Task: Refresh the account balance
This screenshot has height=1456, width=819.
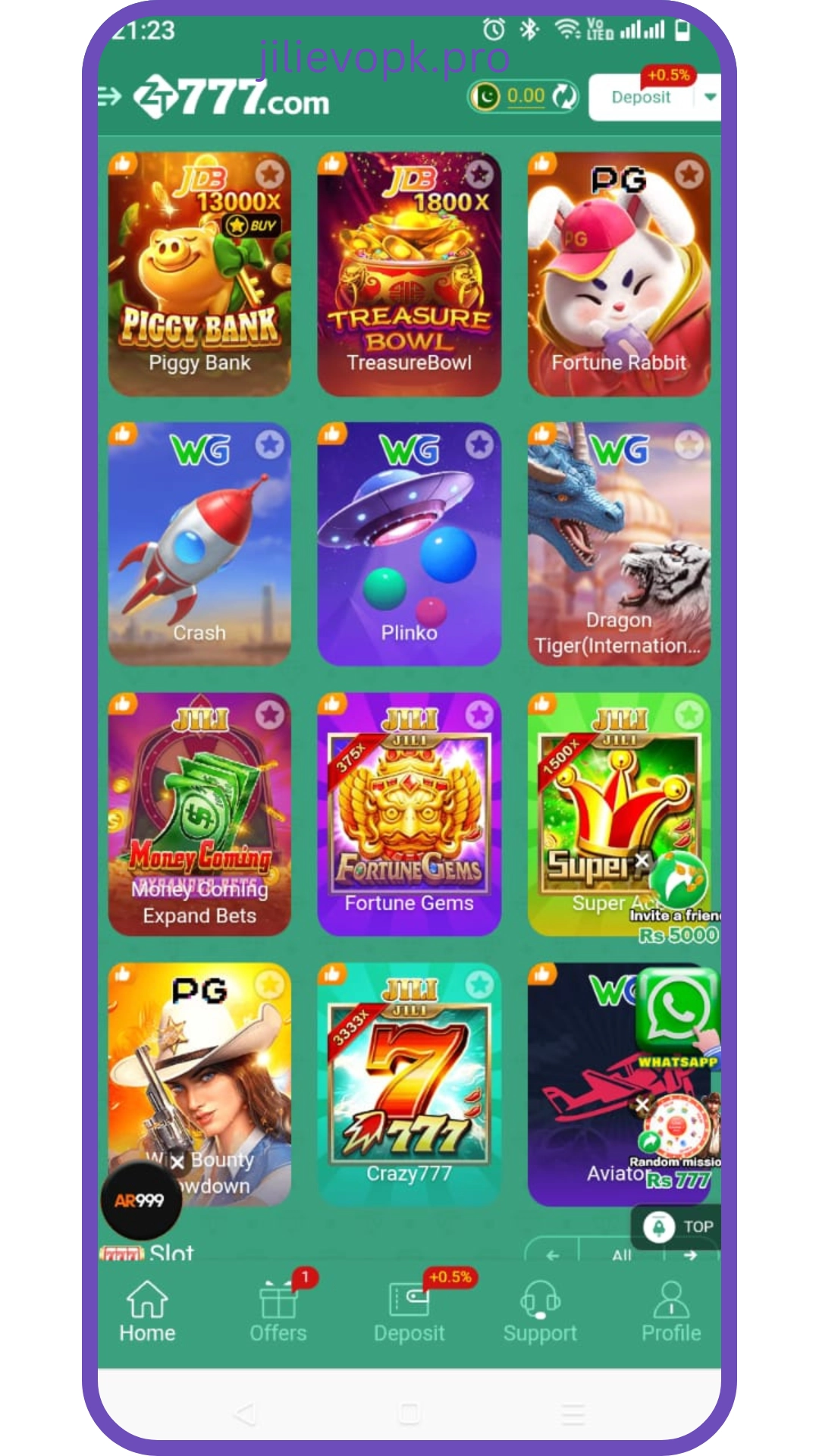Action: coord(564,97)
